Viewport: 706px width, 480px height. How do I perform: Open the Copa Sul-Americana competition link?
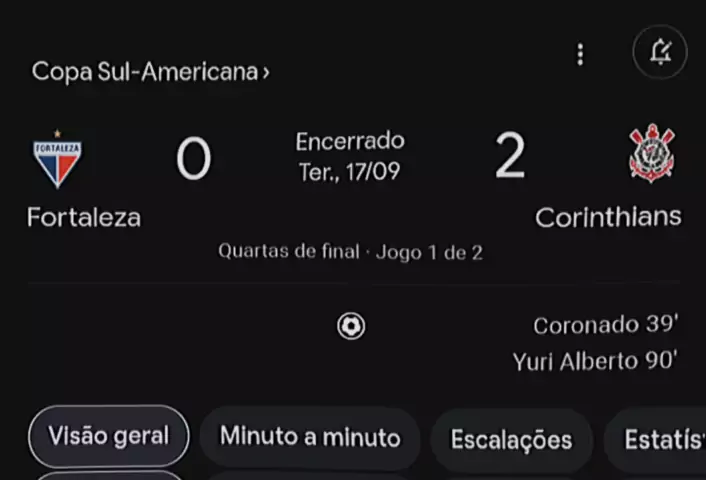(x=150, y=72)
